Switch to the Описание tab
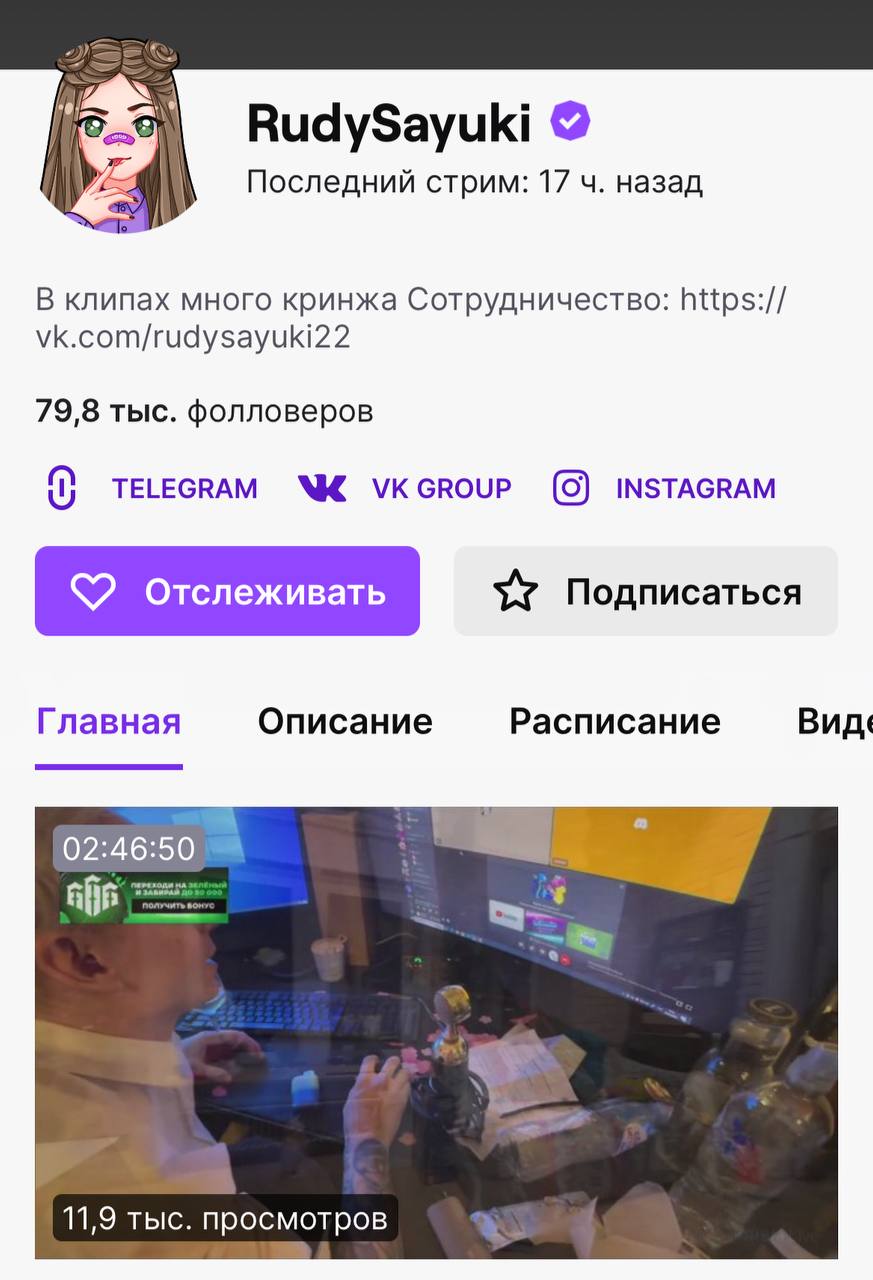873x1280 pixels. coord(345,721)
